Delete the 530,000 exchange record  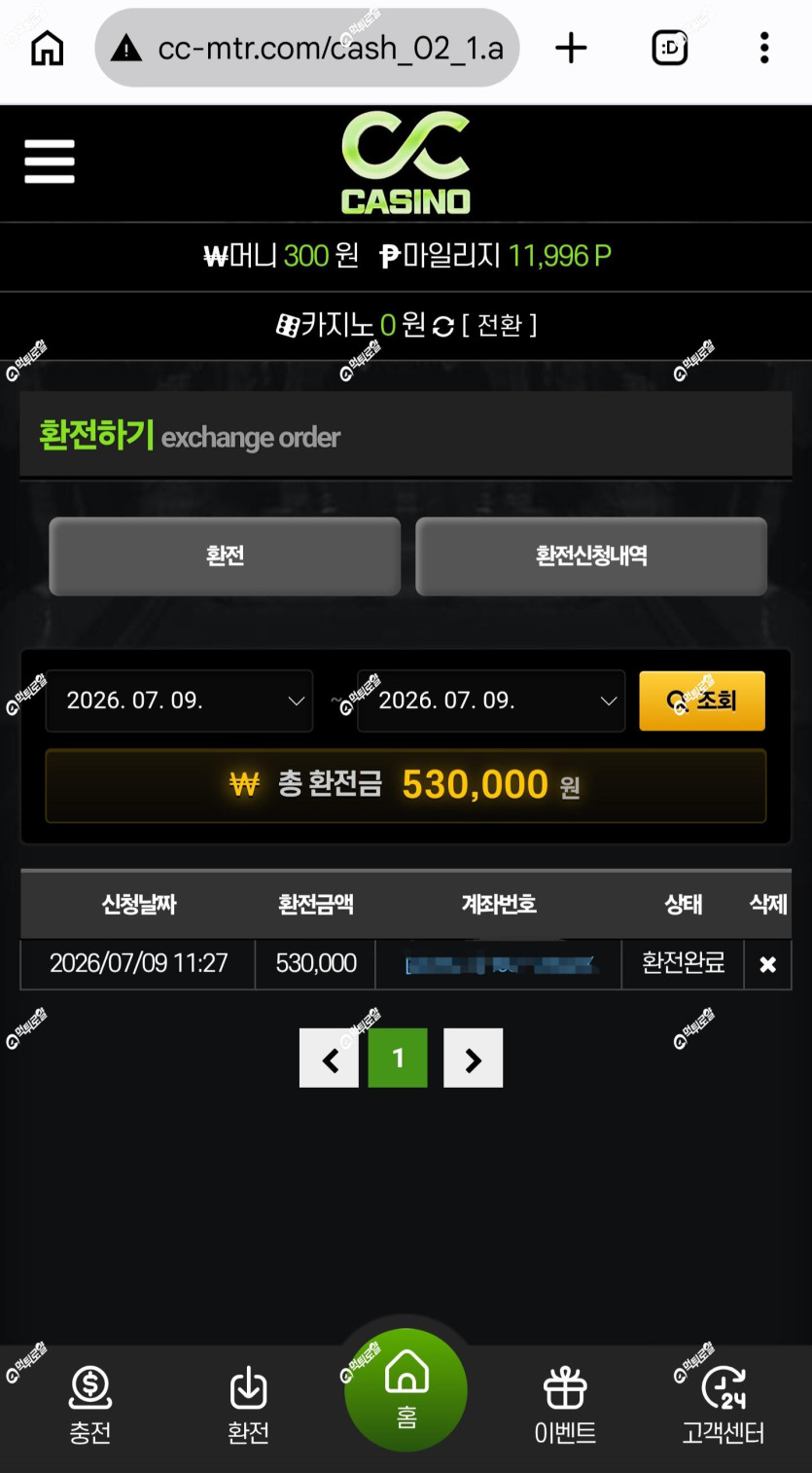[x=767, y=964]
